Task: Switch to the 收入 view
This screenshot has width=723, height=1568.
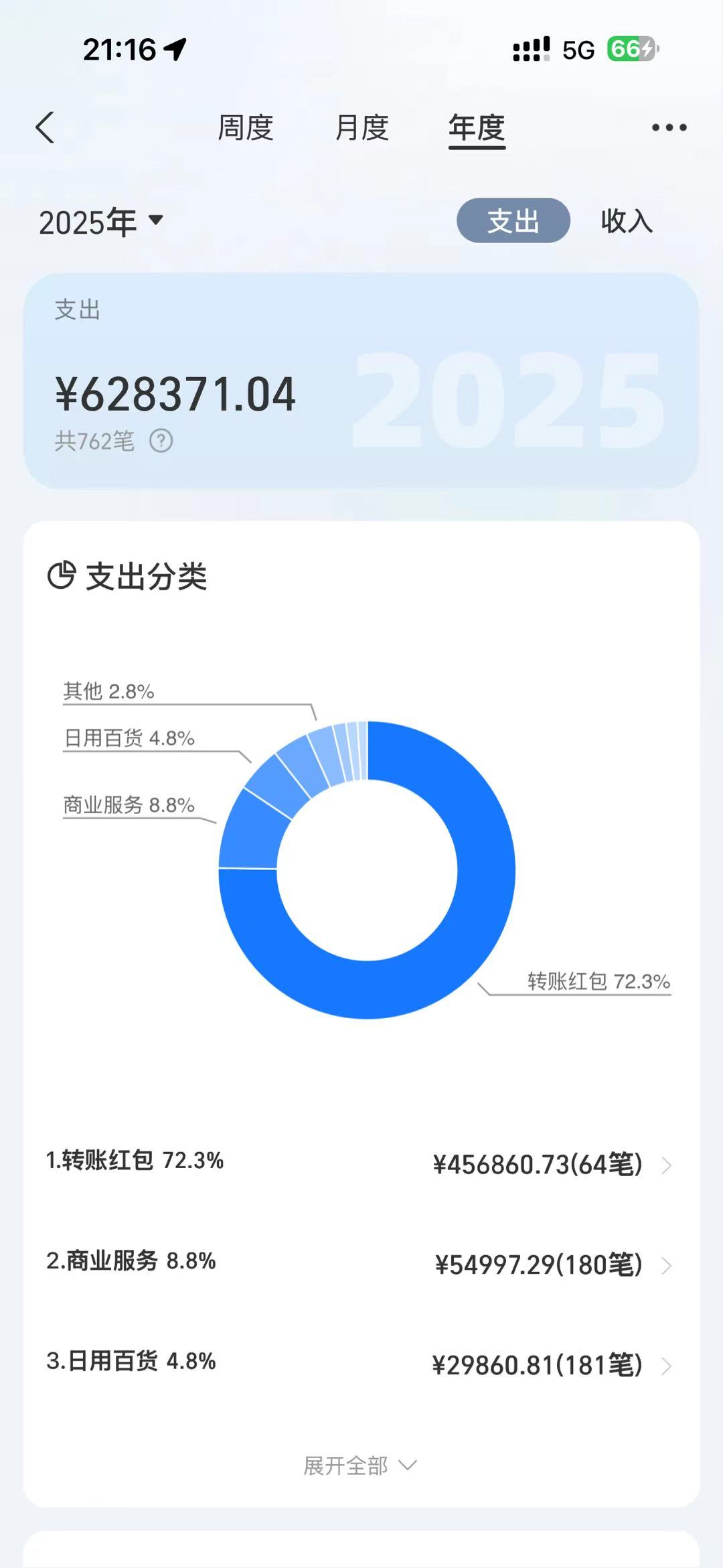Action: (x=627, y=222)
